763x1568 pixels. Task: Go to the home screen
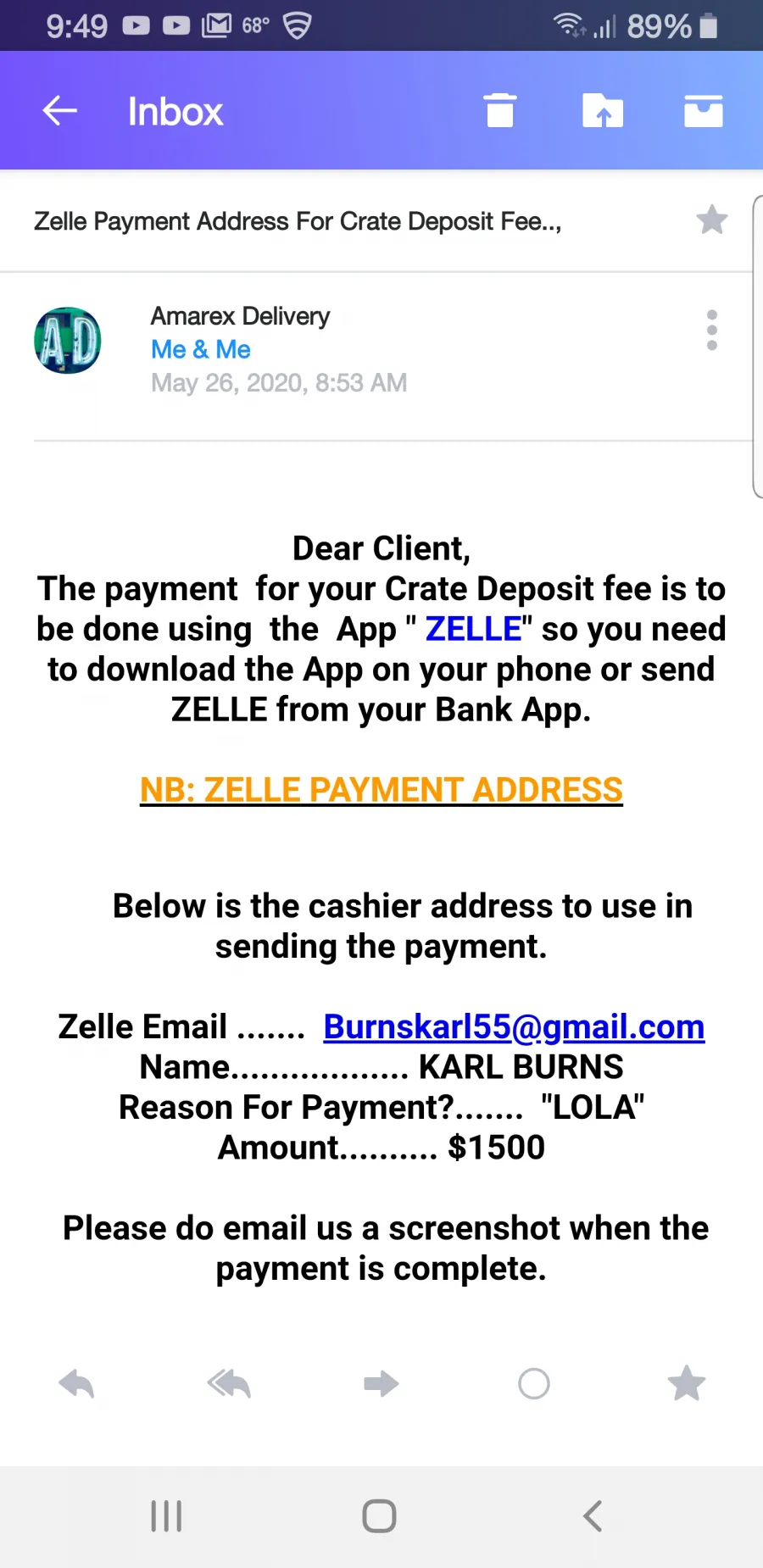click(379, 1516)
